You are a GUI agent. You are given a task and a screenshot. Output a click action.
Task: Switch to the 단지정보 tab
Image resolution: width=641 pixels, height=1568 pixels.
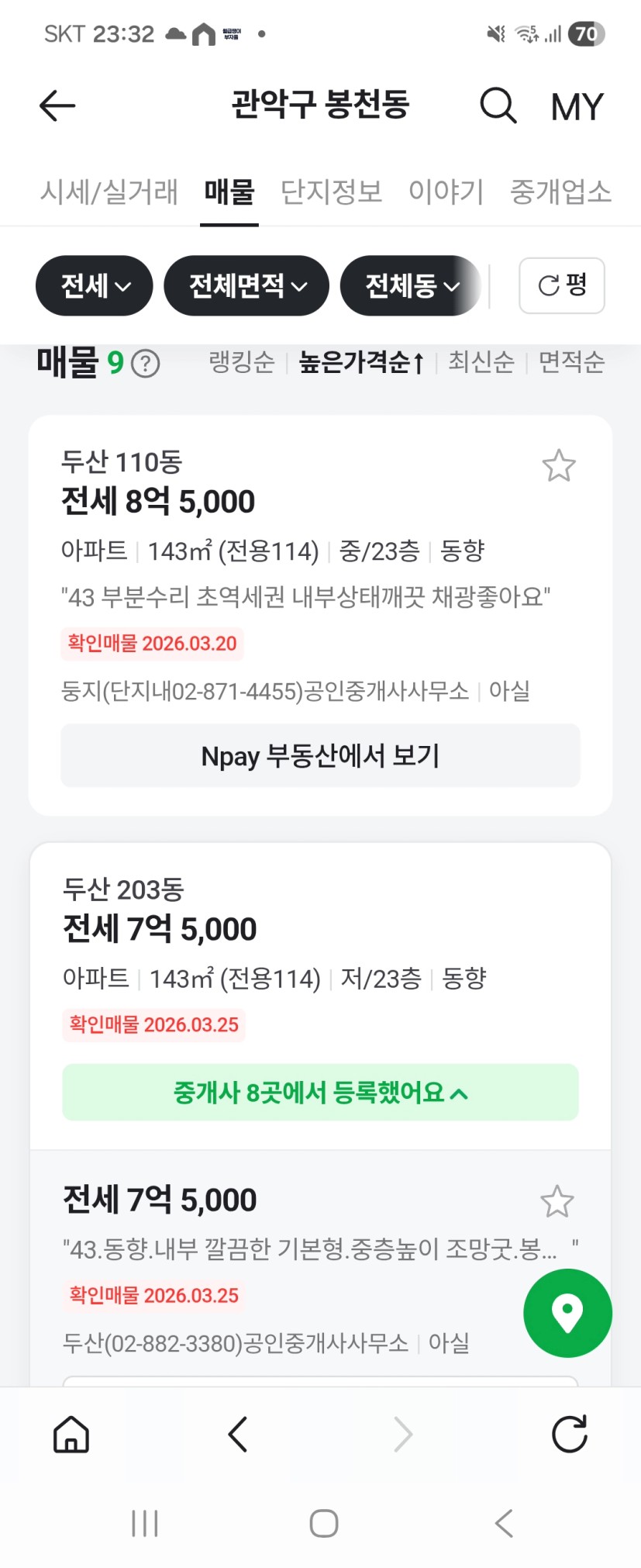331,192
